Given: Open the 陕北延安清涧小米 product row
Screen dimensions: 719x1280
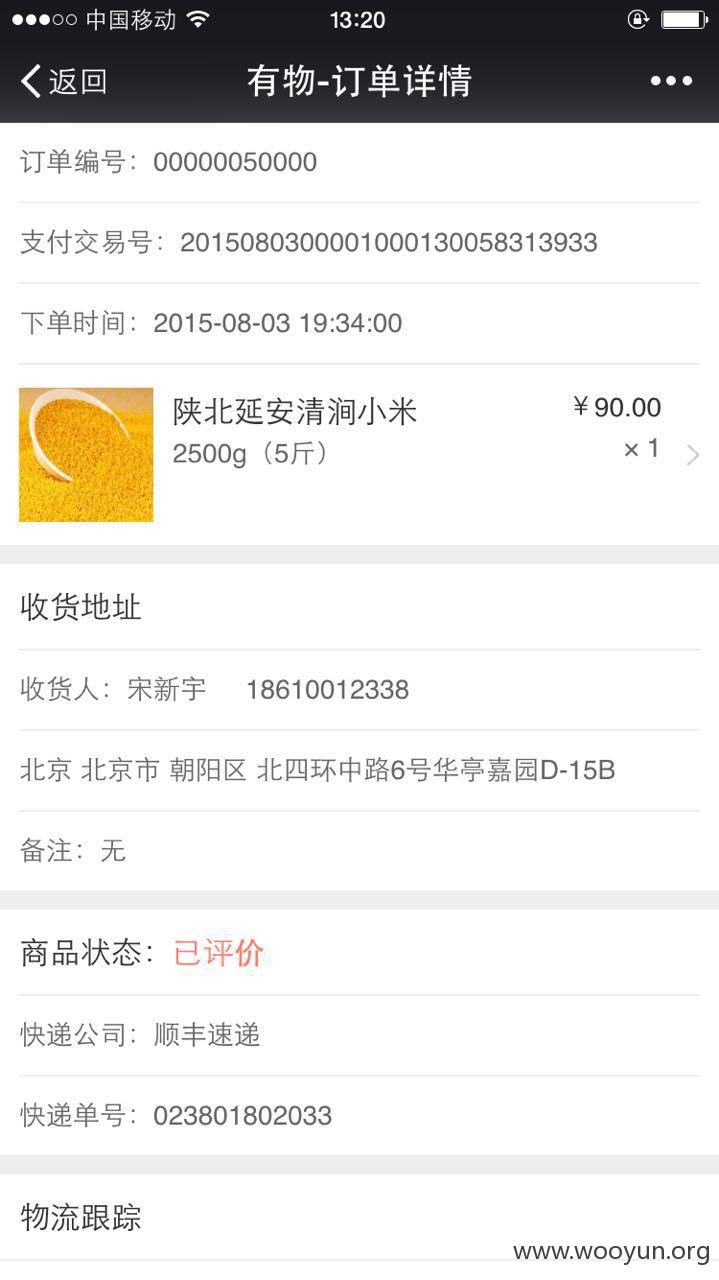Looking at the screenshot, I should click(x=359, y=454).
